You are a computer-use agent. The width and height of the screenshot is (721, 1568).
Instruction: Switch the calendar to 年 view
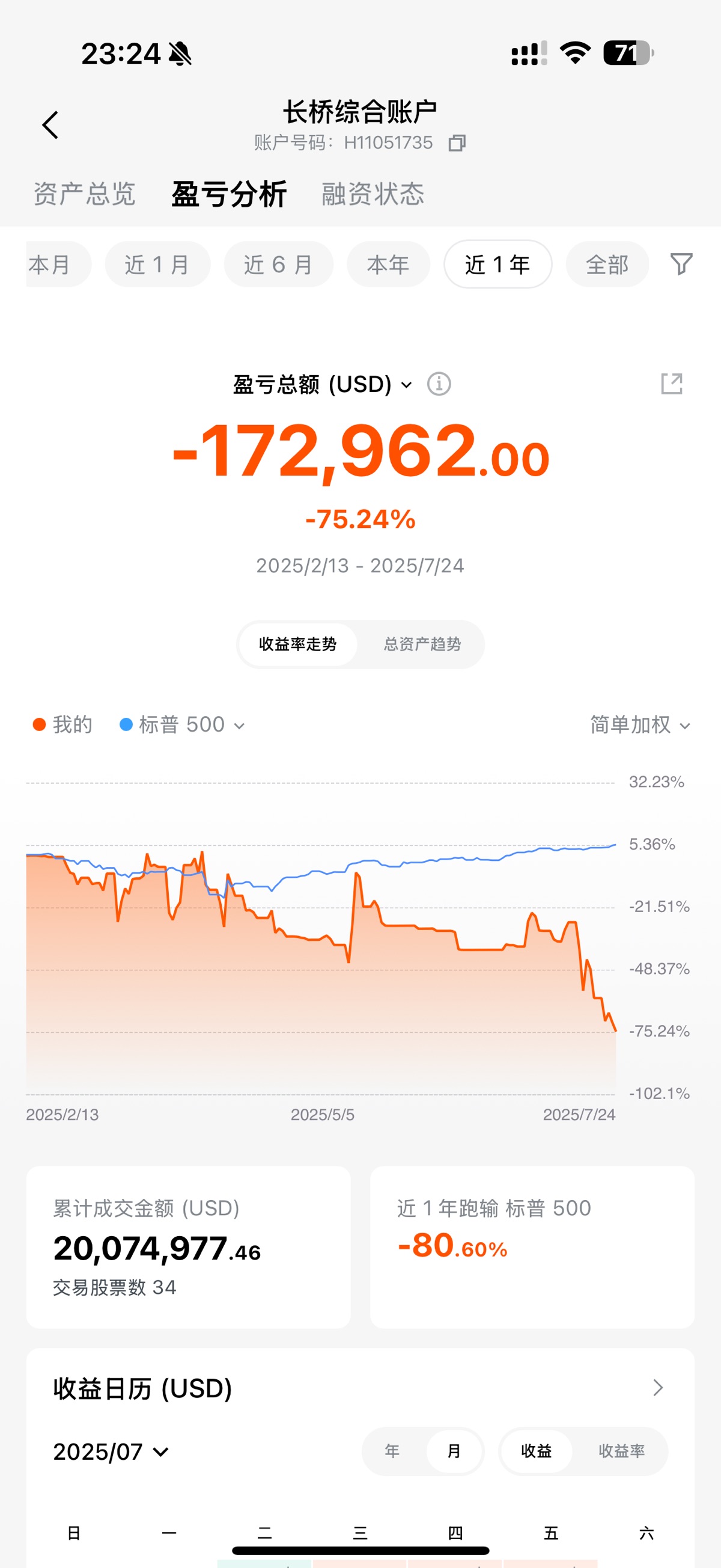[x=392, y=1451]
